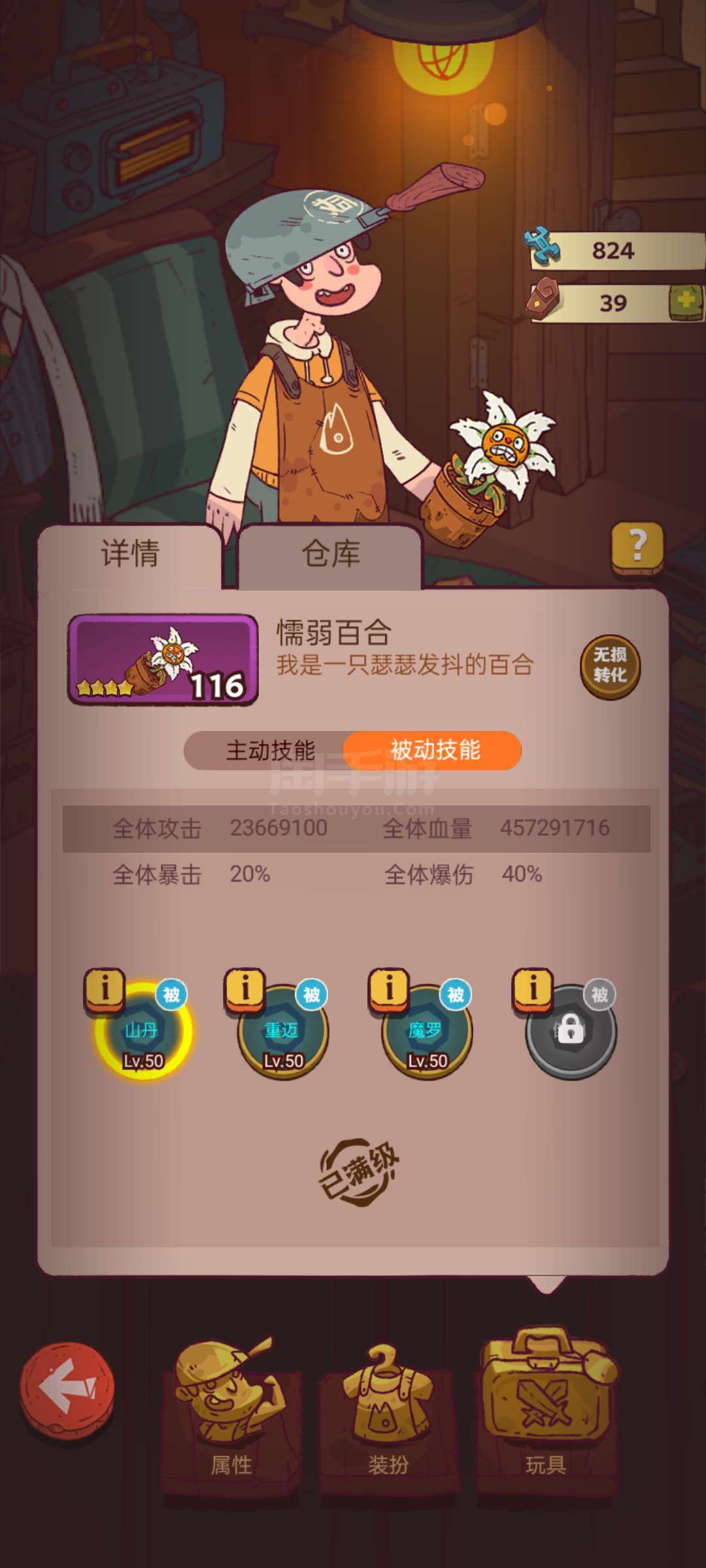Add more coffin currency with green plus
Image resolution: width=706 pixels, height=1568 pixels.
pyautogui.click(x=686, y=302)
